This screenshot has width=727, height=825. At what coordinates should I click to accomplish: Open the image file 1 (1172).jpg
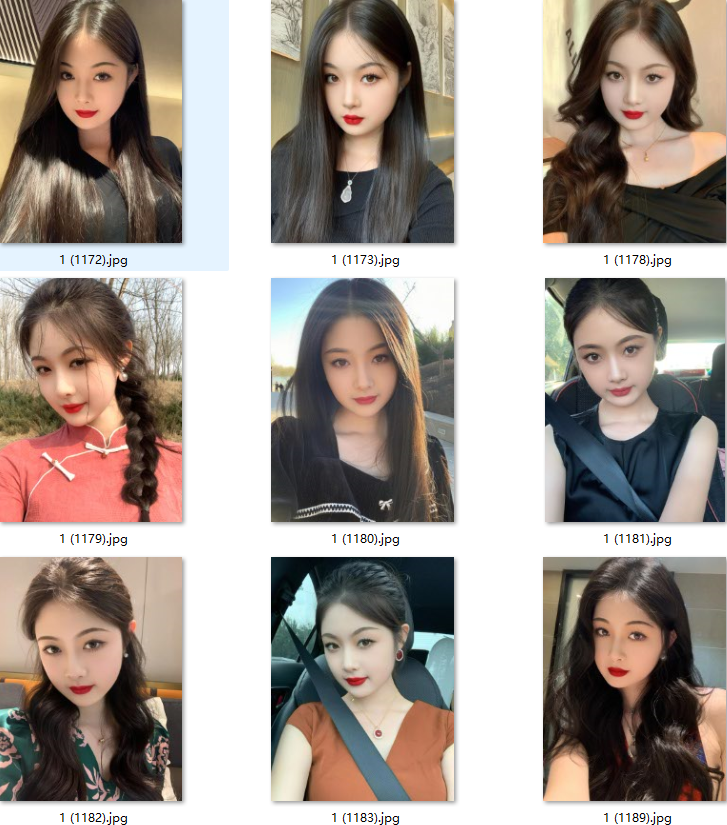(x=91, y=121)
